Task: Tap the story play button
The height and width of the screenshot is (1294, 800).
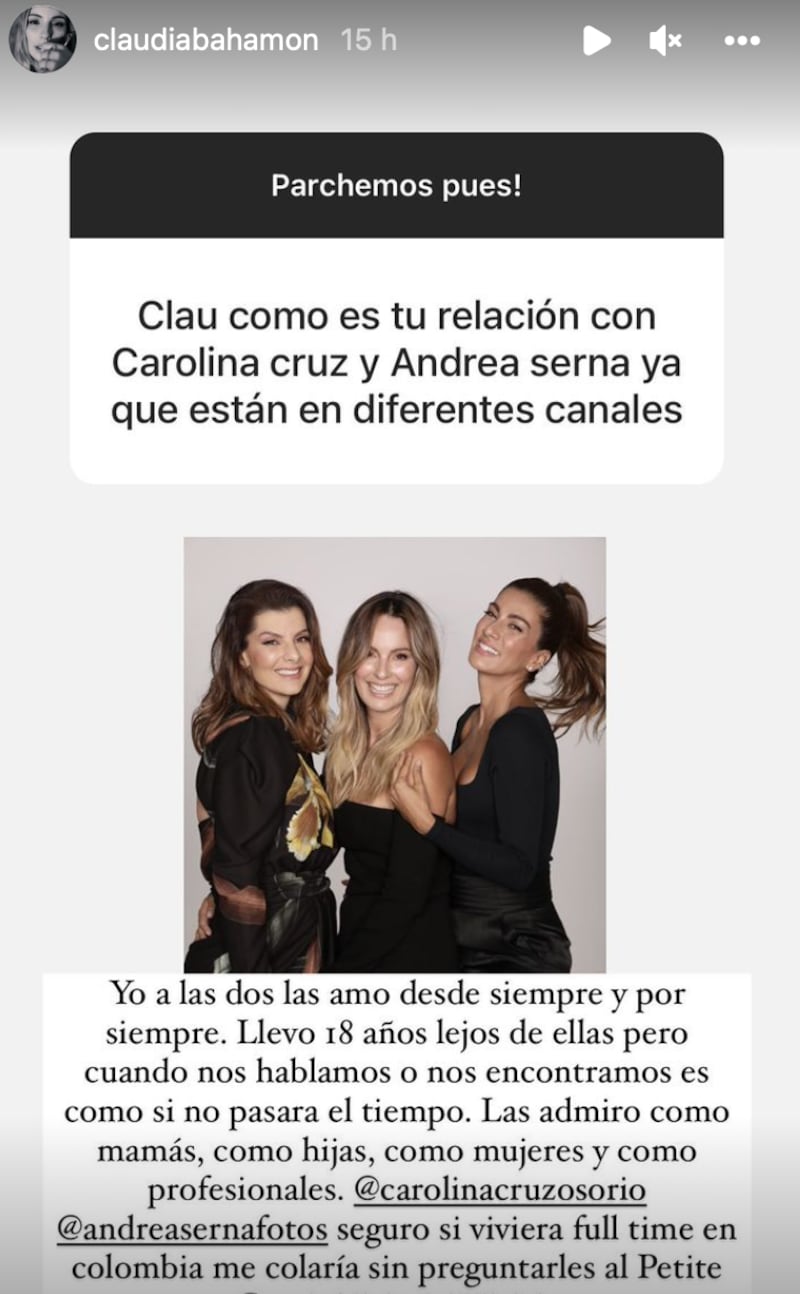Action: tap(597, 40)
